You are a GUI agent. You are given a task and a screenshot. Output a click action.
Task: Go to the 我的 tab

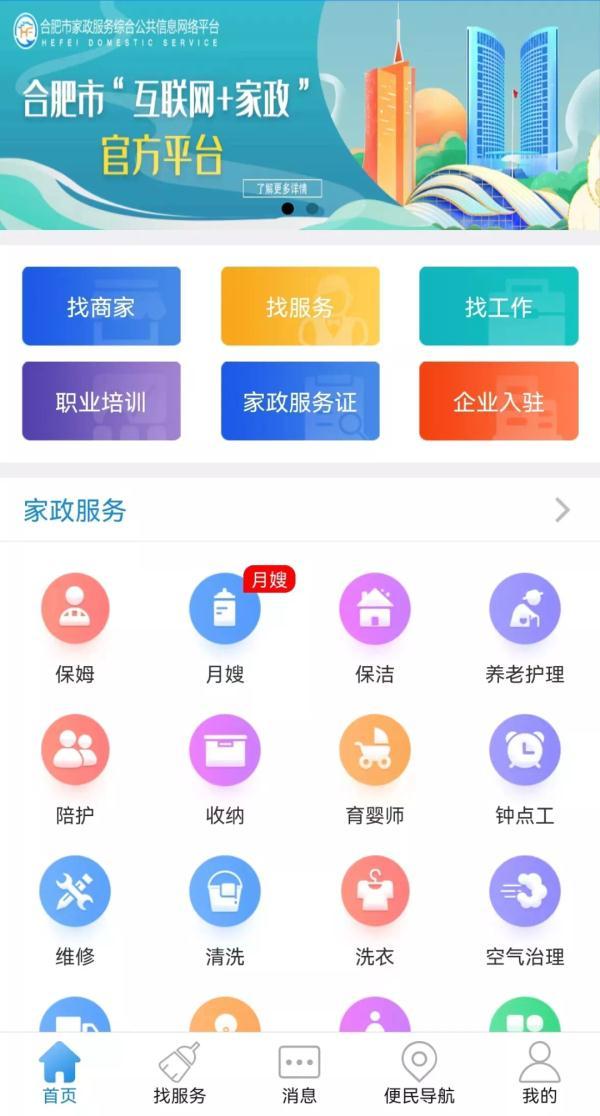[540, 1073]
